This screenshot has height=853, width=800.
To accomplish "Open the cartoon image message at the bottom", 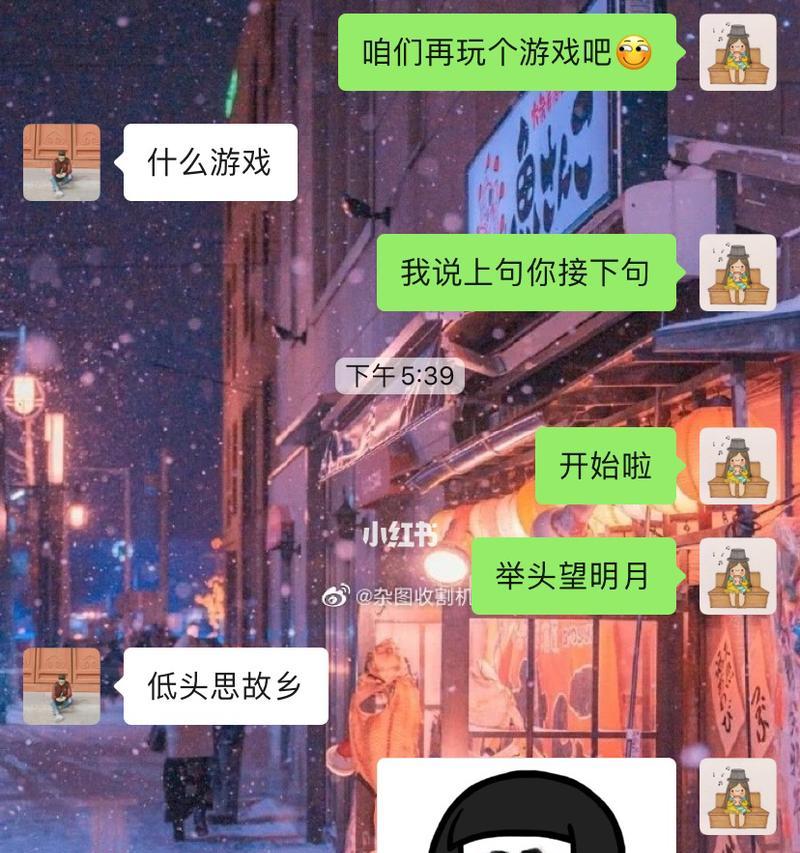I will tap(526, 806).
